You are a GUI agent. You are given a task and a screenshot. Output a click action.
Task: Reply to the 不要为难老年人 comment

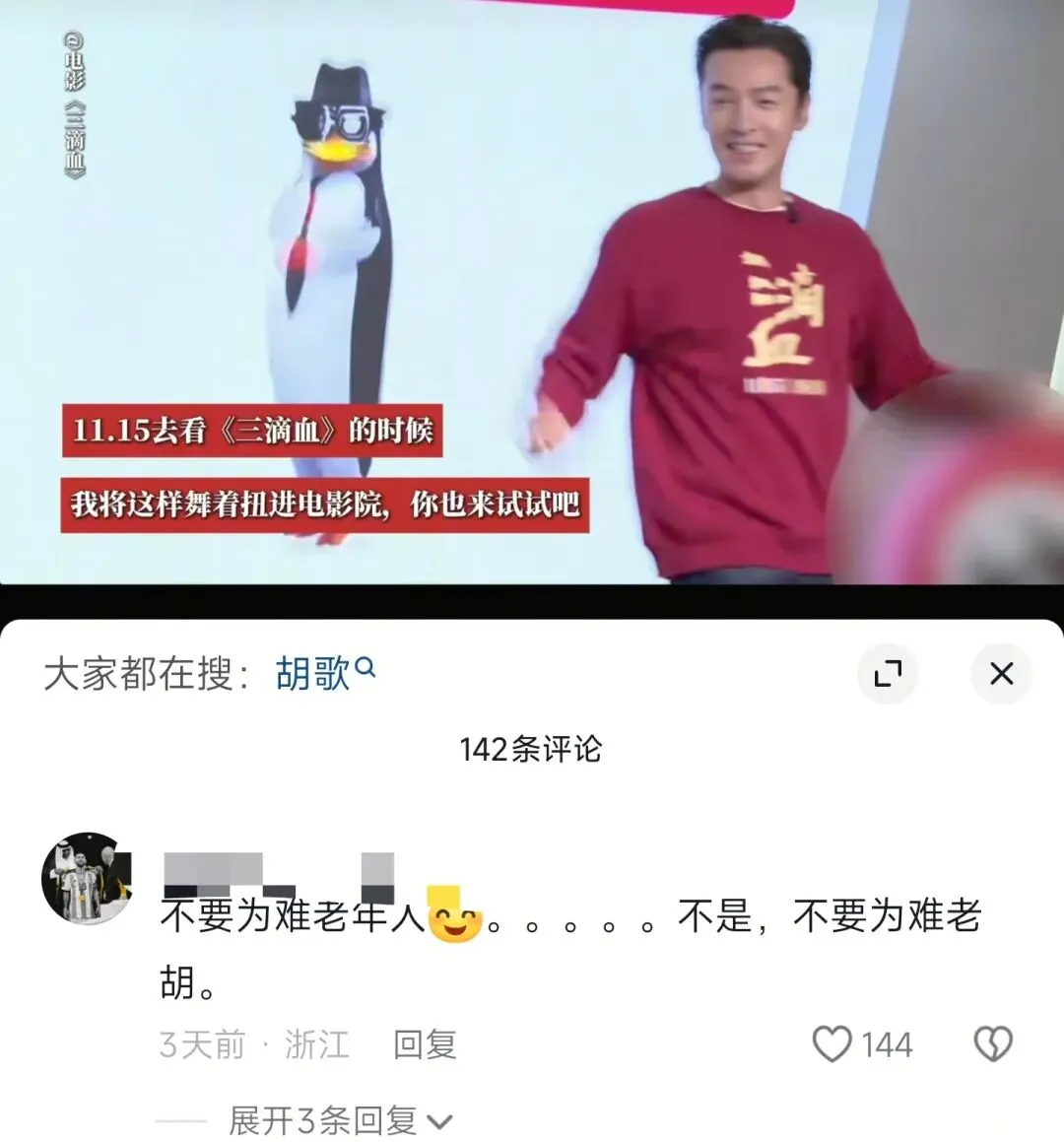(425, 1044)
